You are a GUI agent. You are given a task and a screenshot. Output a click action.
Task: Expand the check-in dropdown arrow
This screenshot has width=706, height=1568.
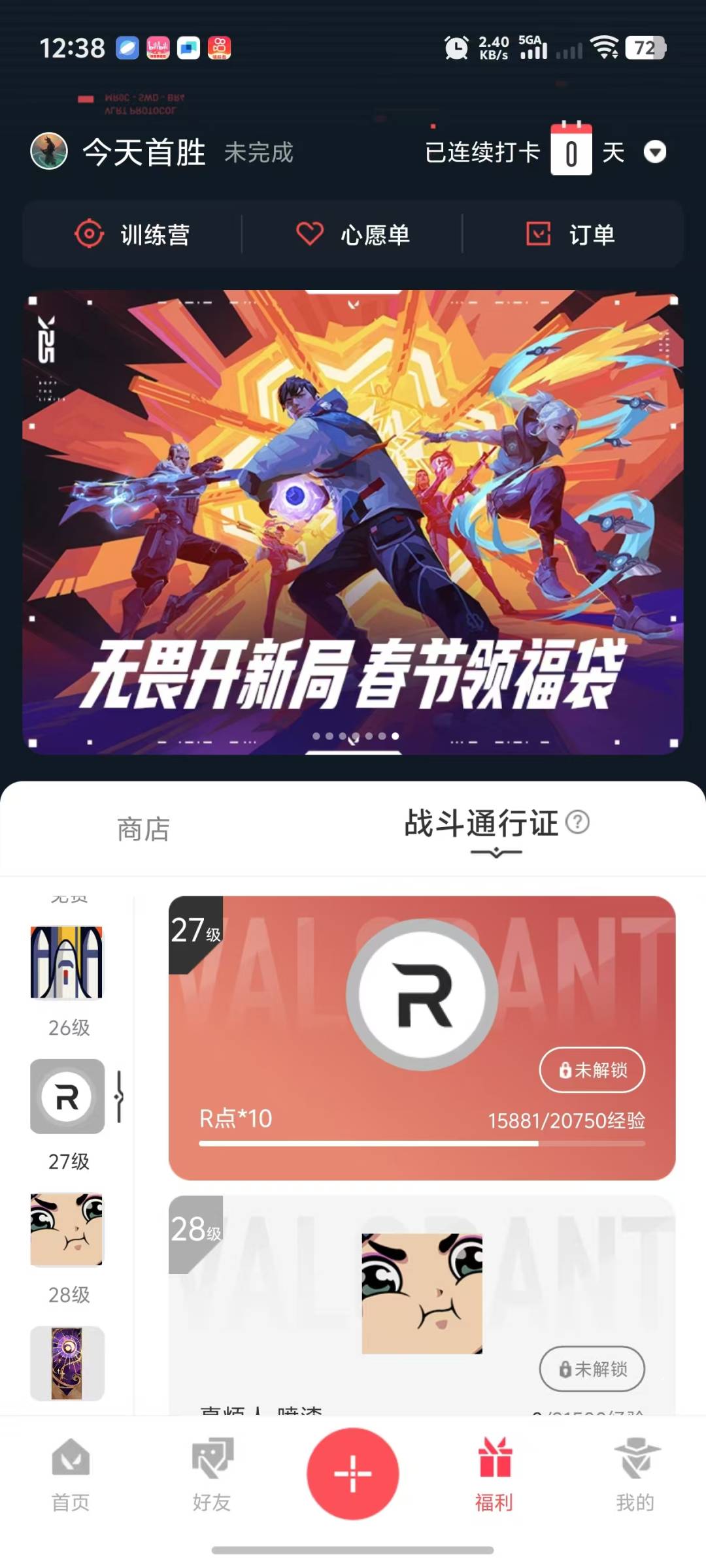[655, 152]
